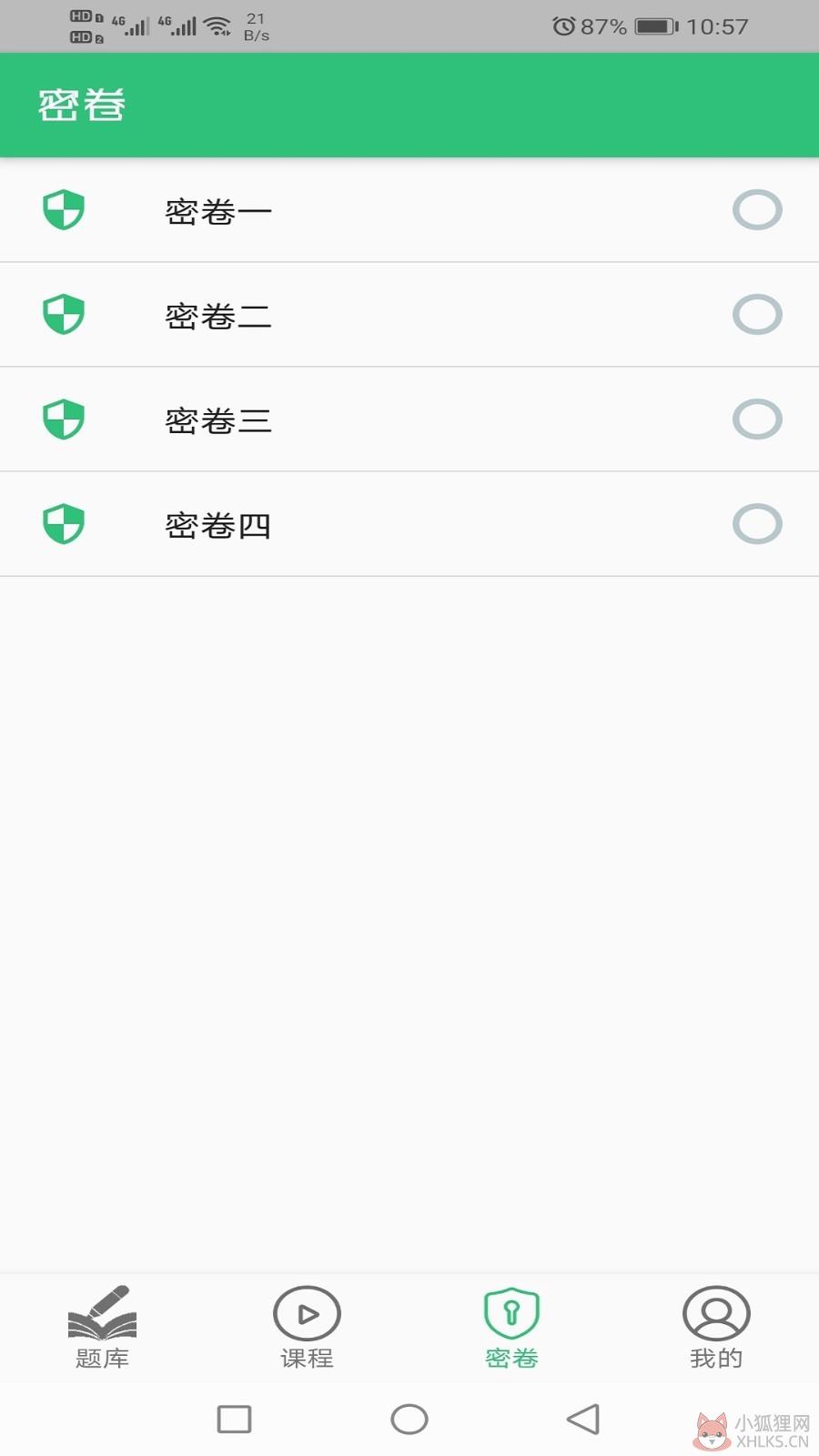Open the 密卷一 row
Screen dimensions: 819x1456
point(409,210)
